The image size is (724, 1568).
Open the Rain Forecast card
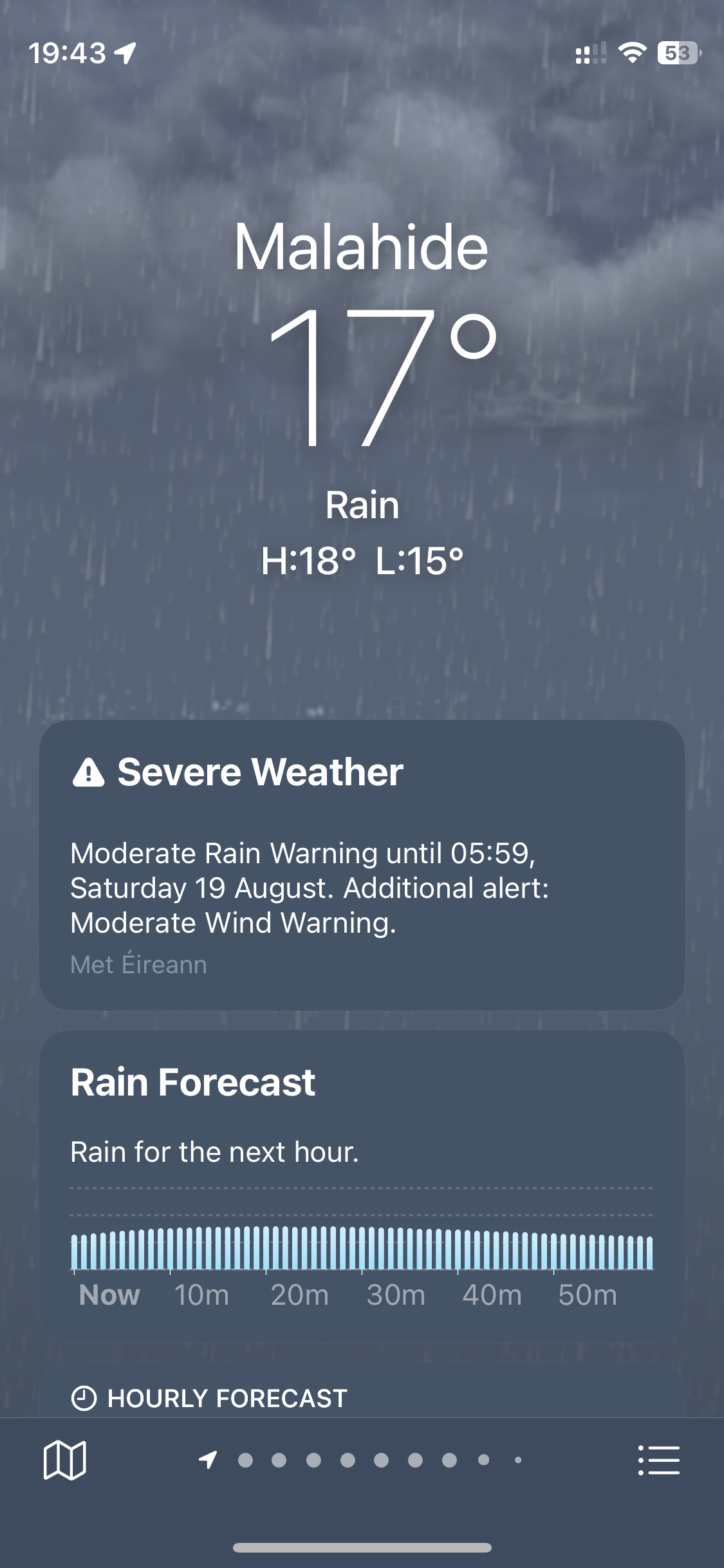[x=362, y=1184]
